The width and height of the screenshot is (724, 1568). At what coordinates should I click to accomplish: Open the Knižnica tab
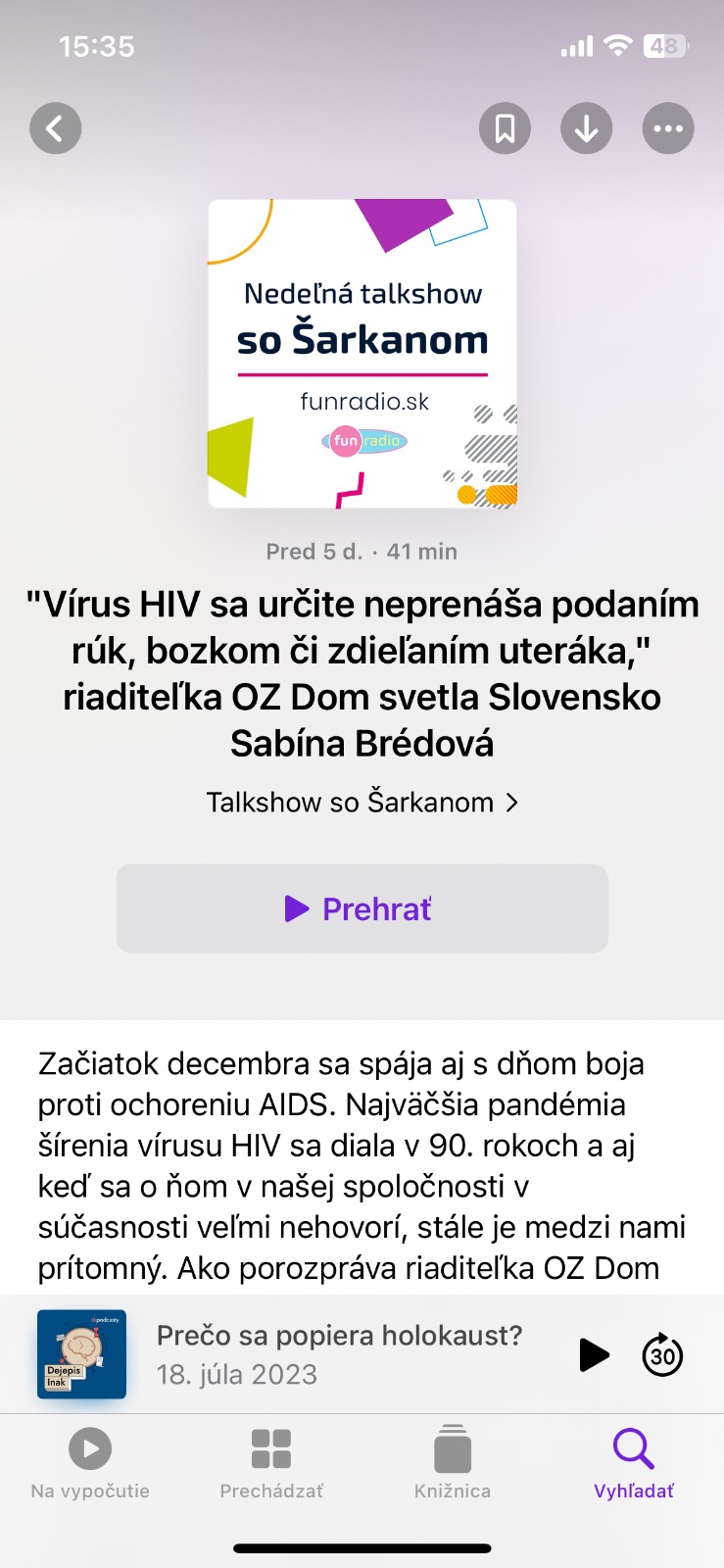point(453,1464)
